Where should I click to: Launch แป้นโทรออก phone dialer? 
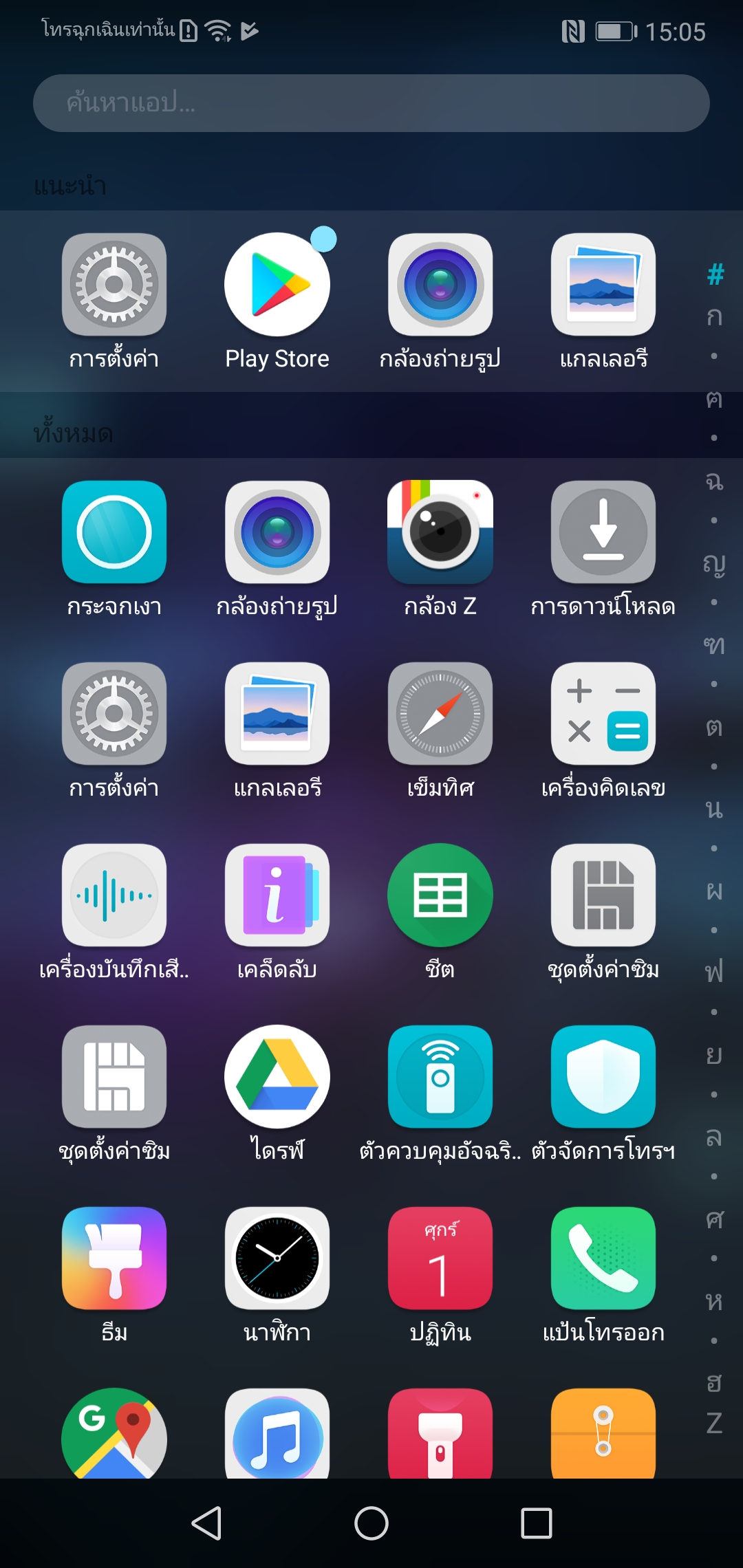coord(603,1259)
